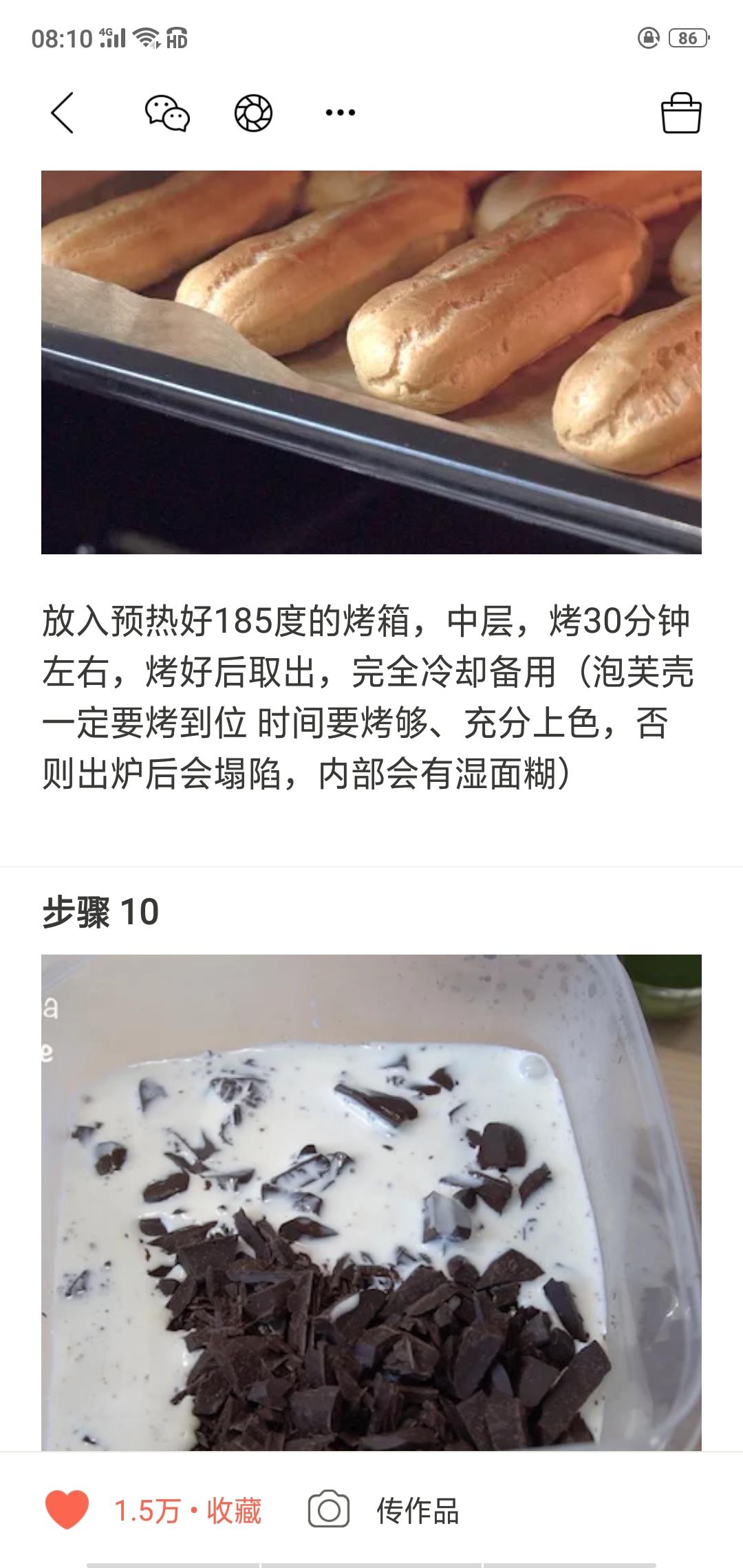Share recipe to WeChat Moments
This screenshot has height=1568, width=743.
pos(253,112)
